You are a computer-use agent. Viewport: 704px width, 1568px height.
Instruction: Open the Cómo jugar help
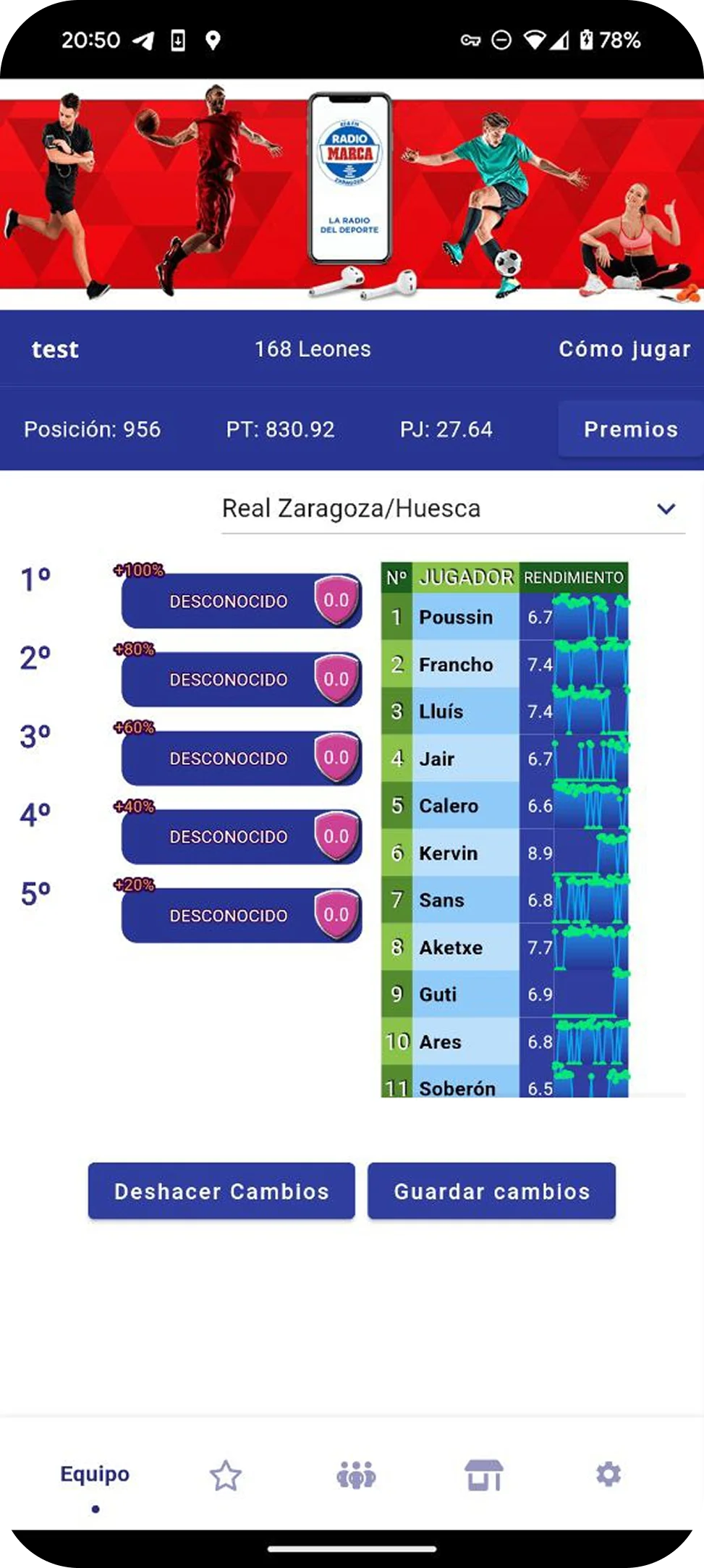[x=624, y=349]
